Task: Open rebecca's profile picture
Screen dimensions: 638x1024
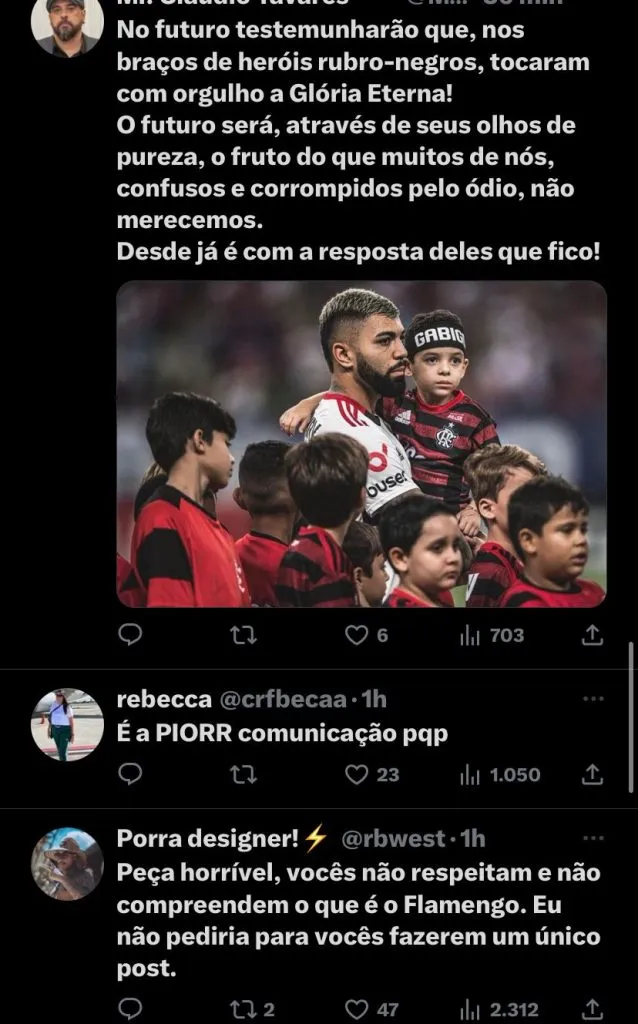Action: pyautogui.click(x=67, y=724)
